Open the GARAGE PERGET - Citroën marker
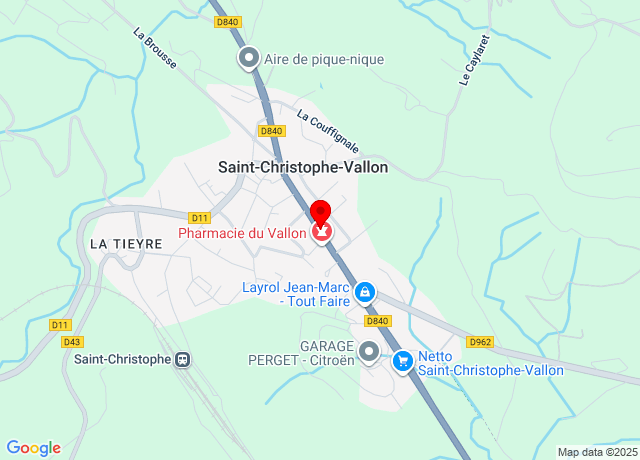The image size is (640, 460). (369, 351)
